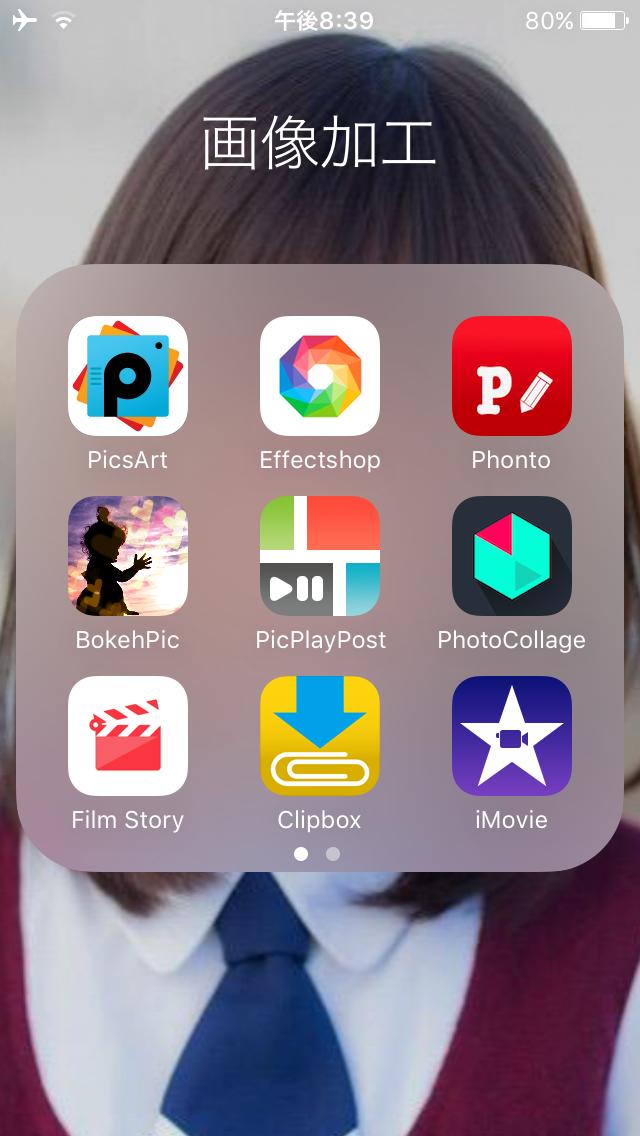Viewport: 640px width, 1136px height.
Task: Start the PhotoCollage app
Action: coord(512,556)
